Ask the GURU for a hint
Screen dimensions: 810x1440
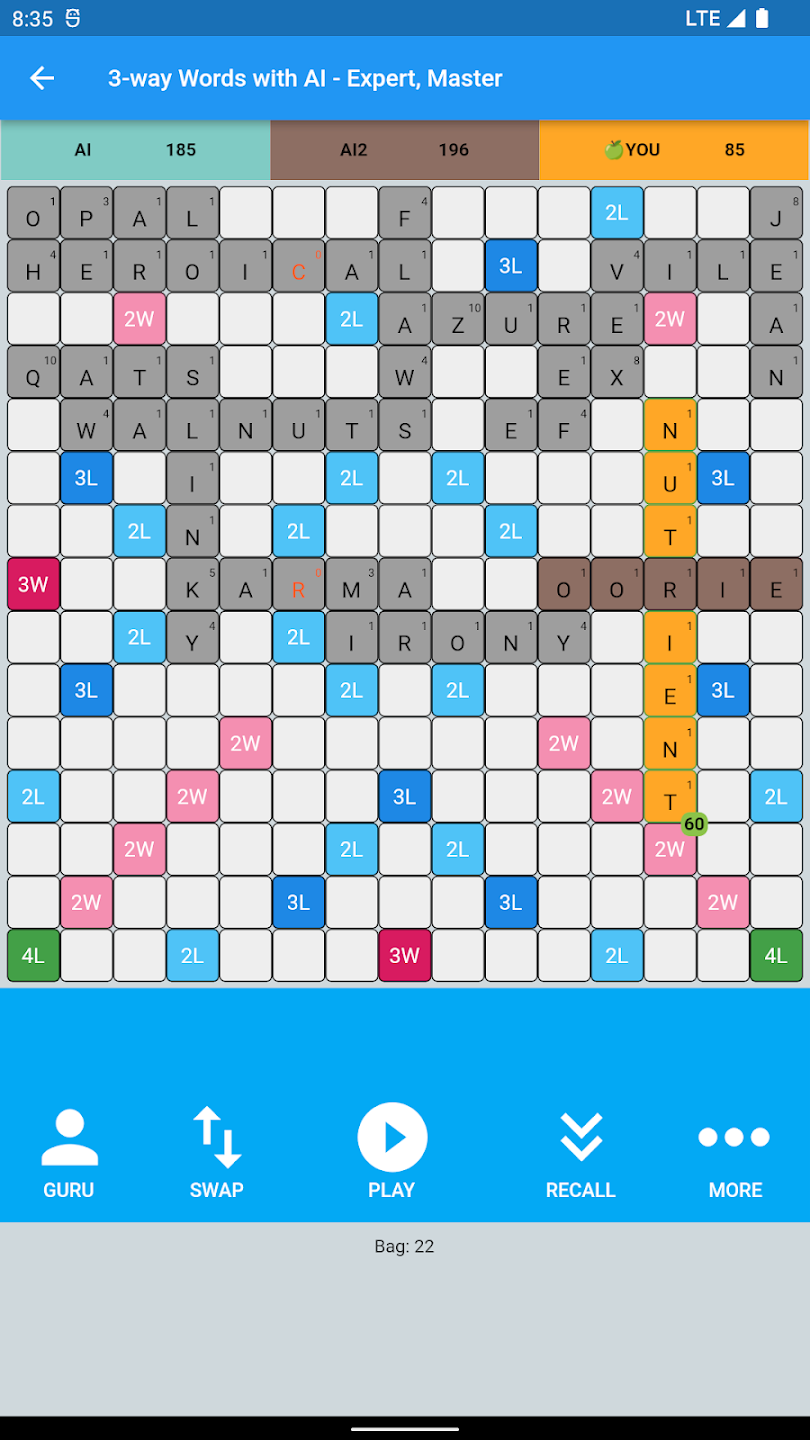(69, 1153)
